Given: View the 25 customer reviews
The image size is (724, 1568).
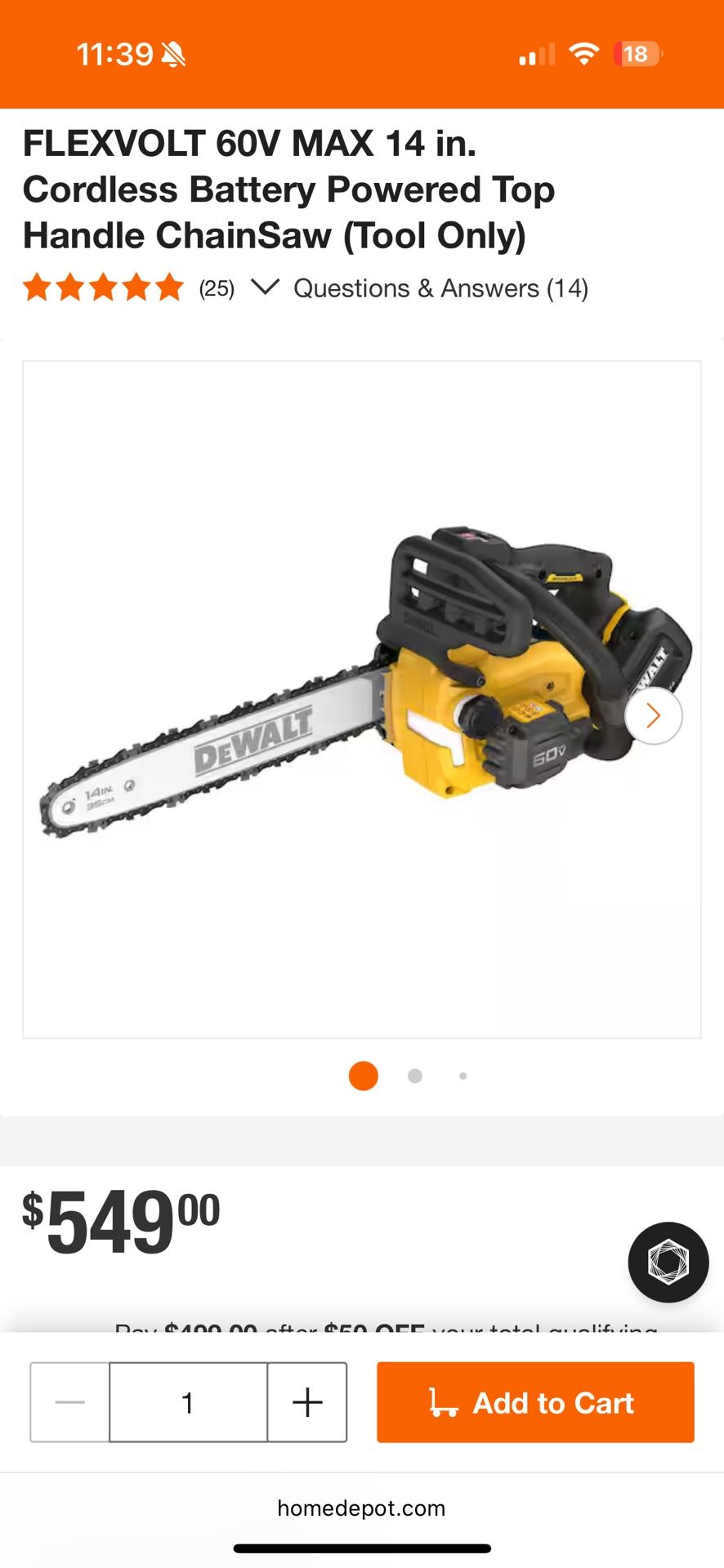Looking at the screenshot, I should pyautogui.click(x=215, y=287).
